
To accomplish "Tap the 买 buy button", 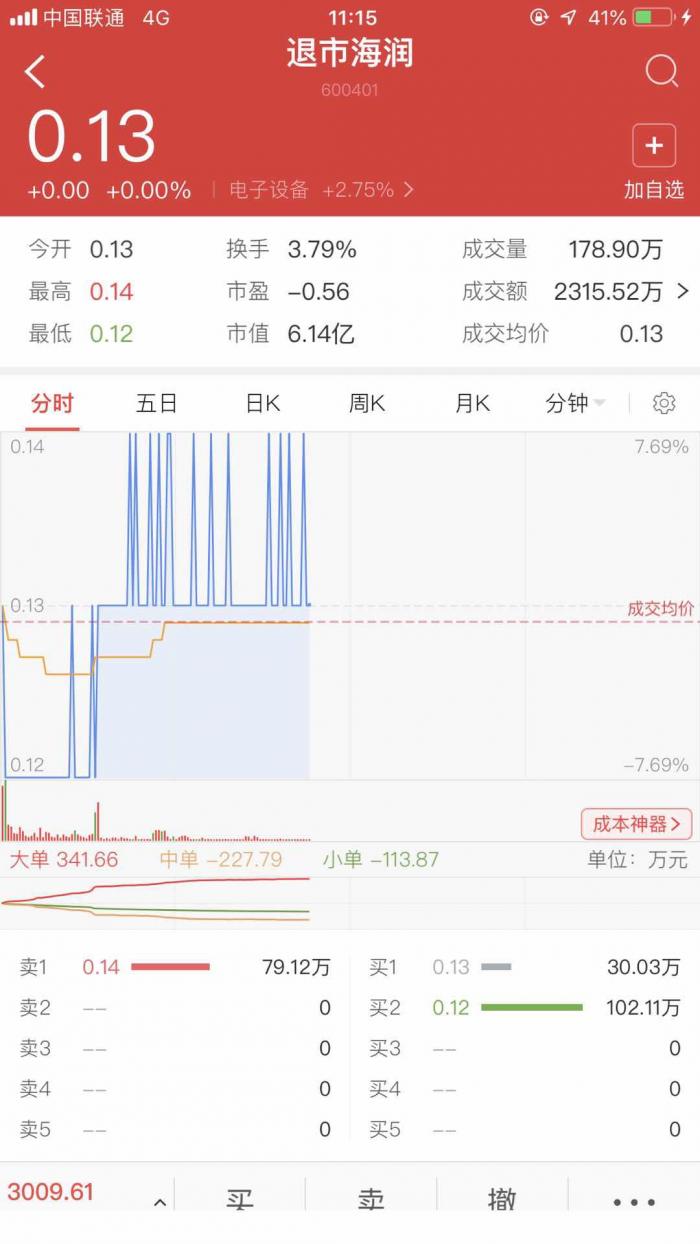I will tap(240, 1200).
